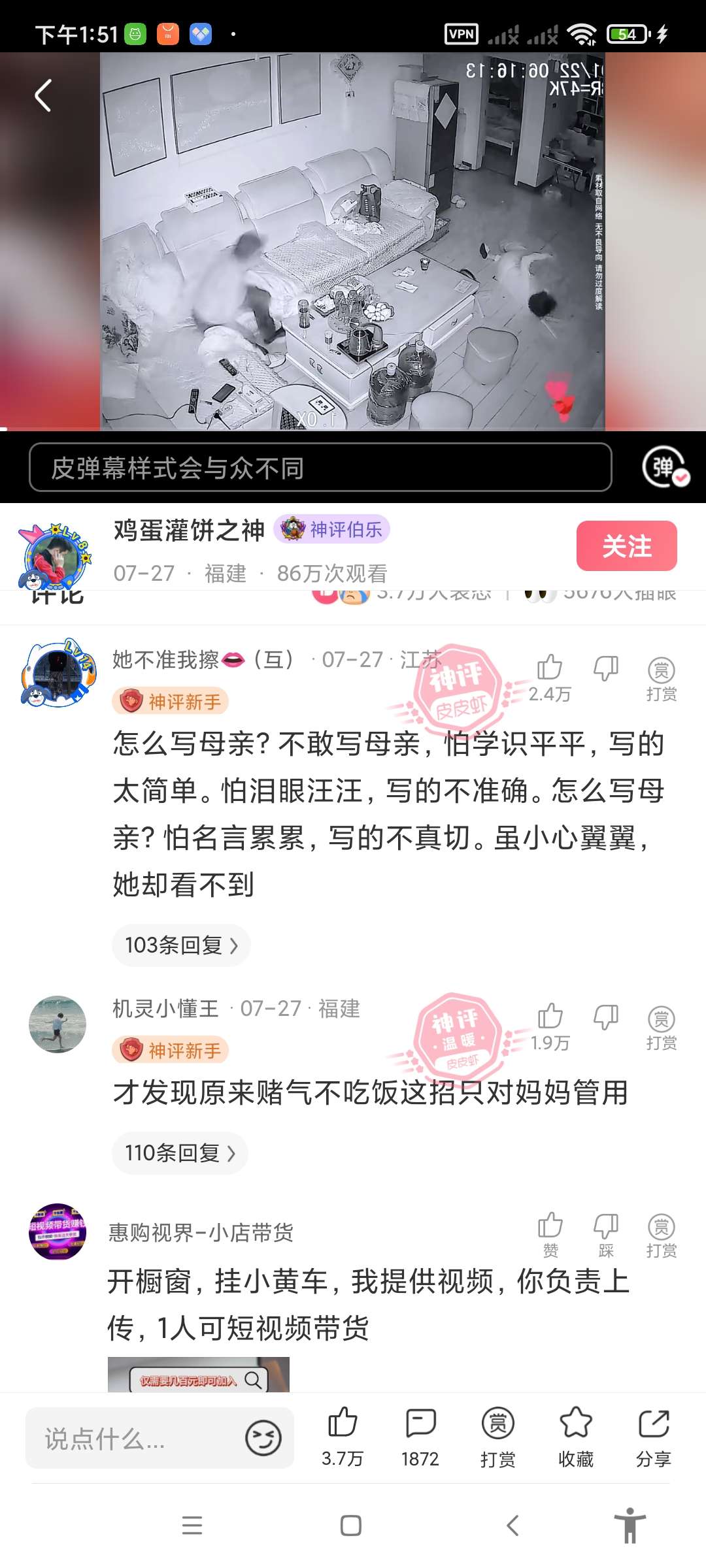The image size is (706, 1568).
Task: Share the video via 分享
Action: click(653, 1436)
